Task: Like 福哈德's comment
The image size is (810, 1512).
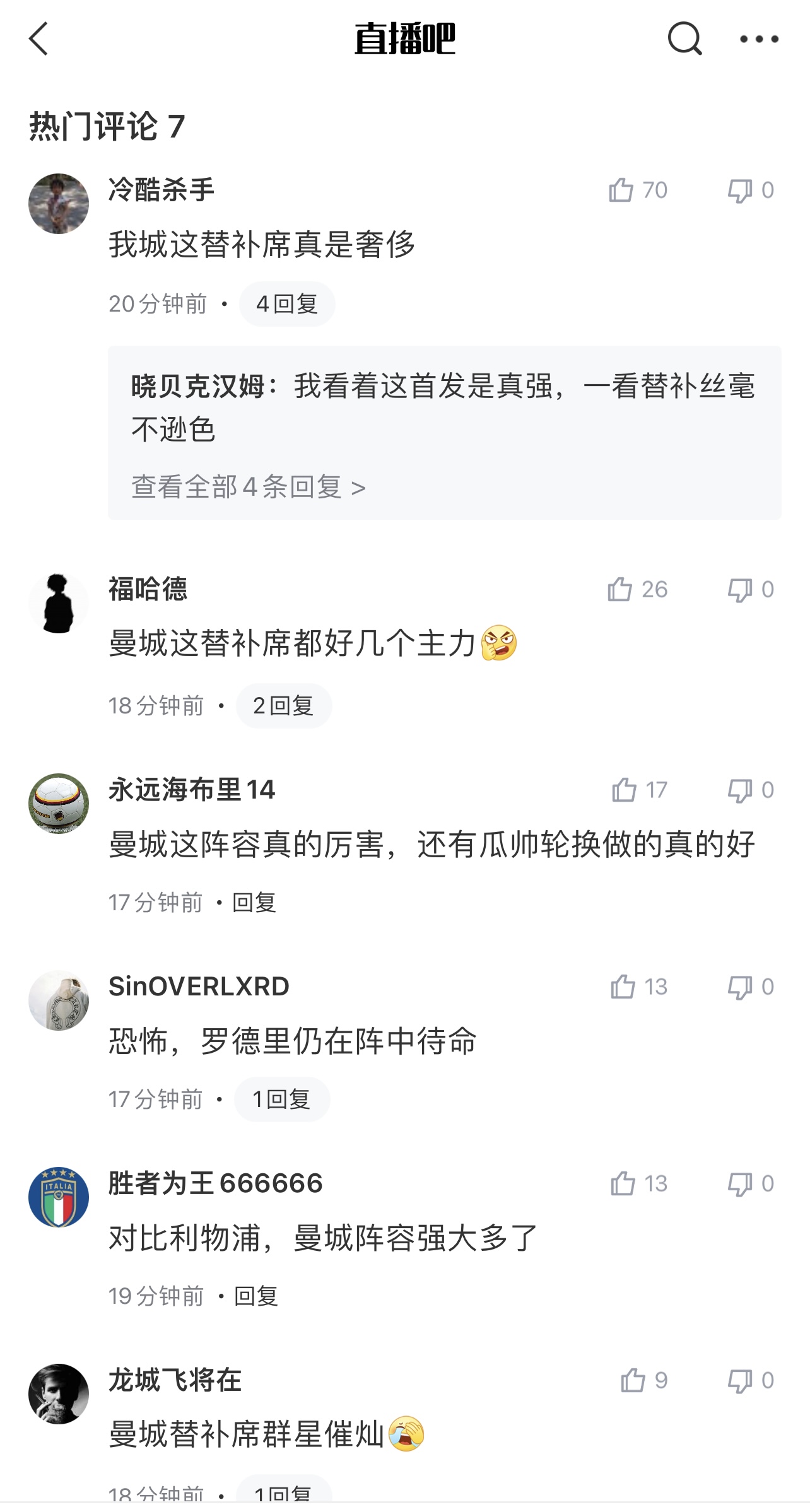Action: click(621, 589)
